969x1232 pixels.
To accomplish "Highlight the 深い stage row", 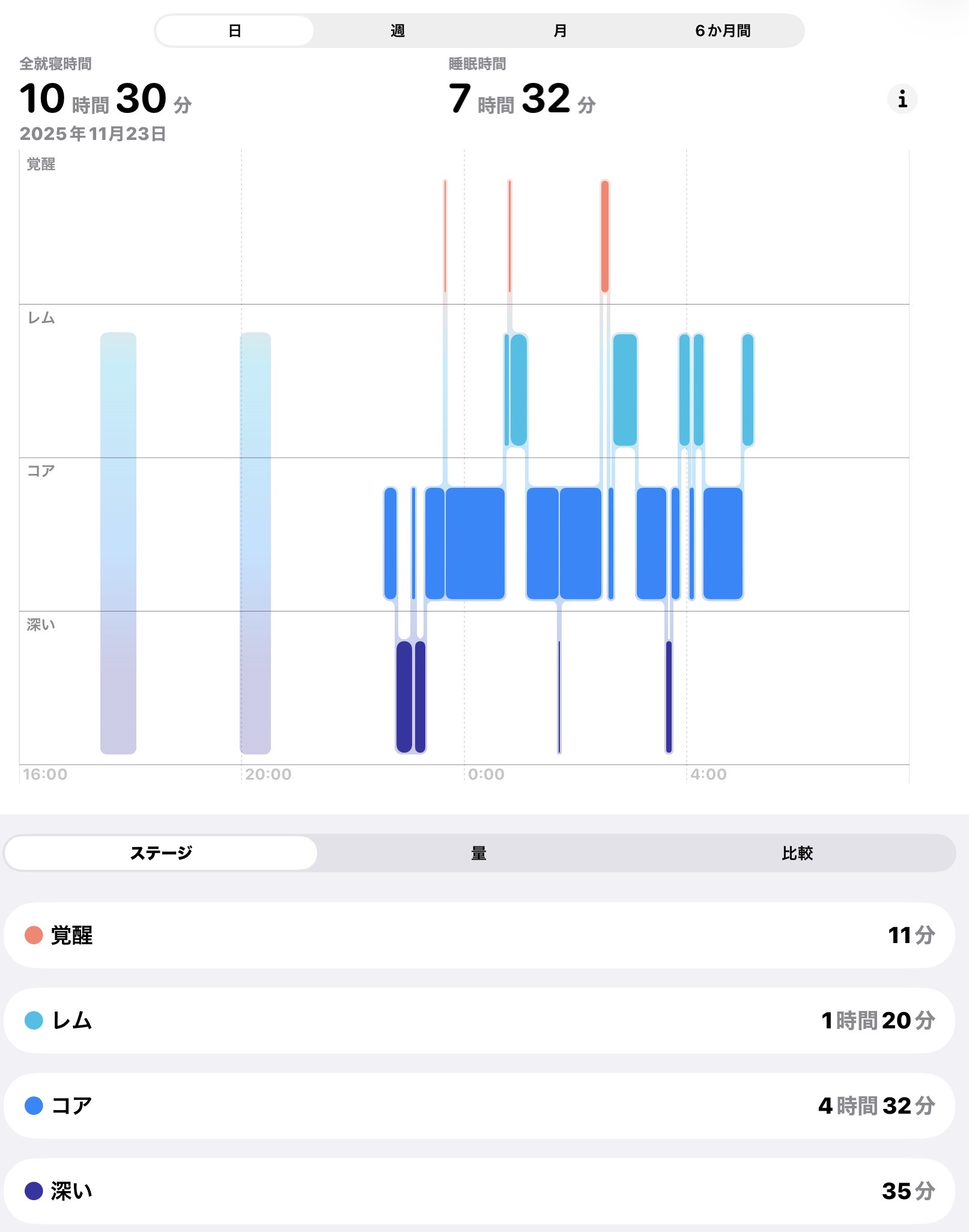I will coord(479,1191).
